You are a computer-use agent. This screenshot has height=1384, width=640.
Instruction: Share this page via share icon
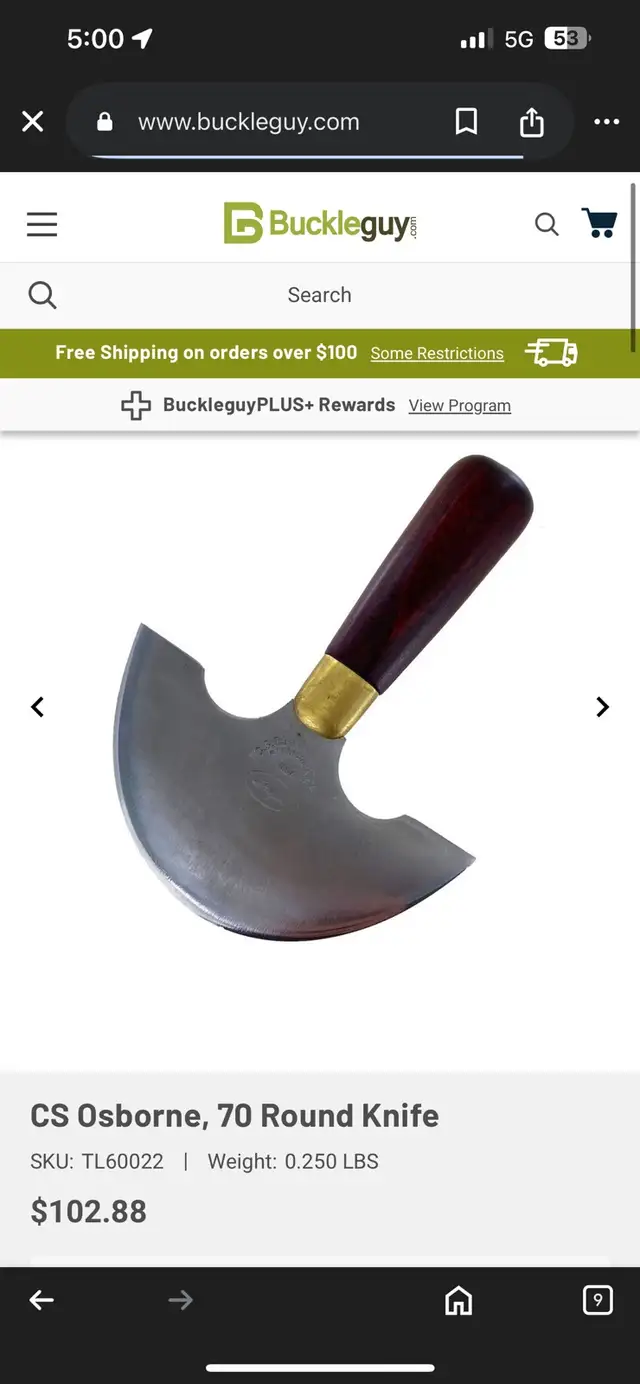(532, 122)
